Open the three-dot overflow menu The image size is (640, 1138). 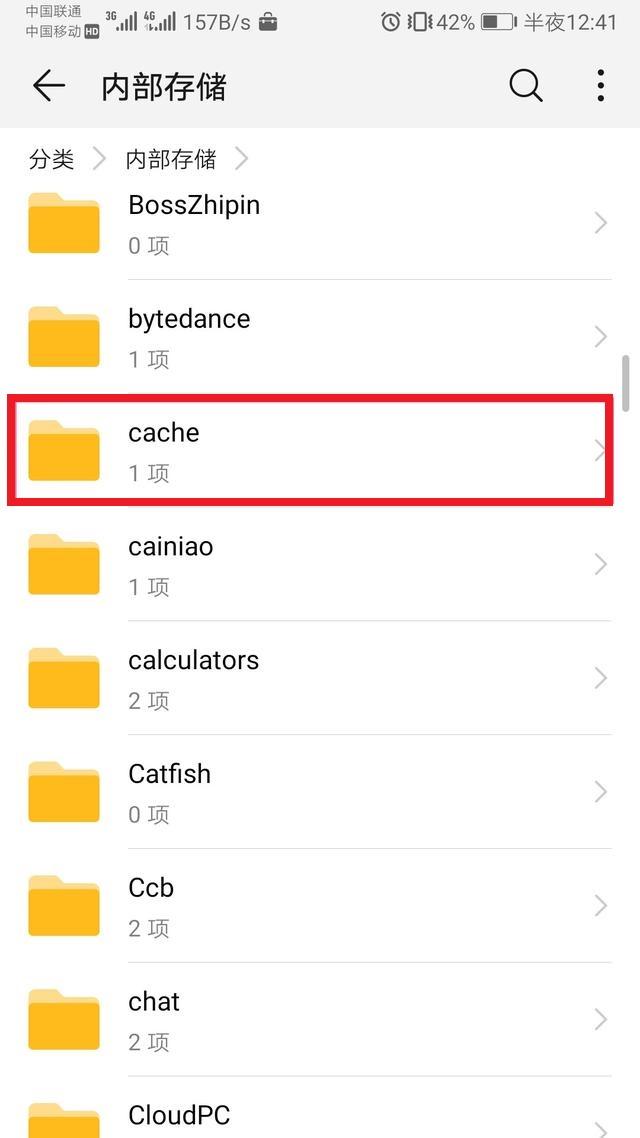[x=600, y=86]
